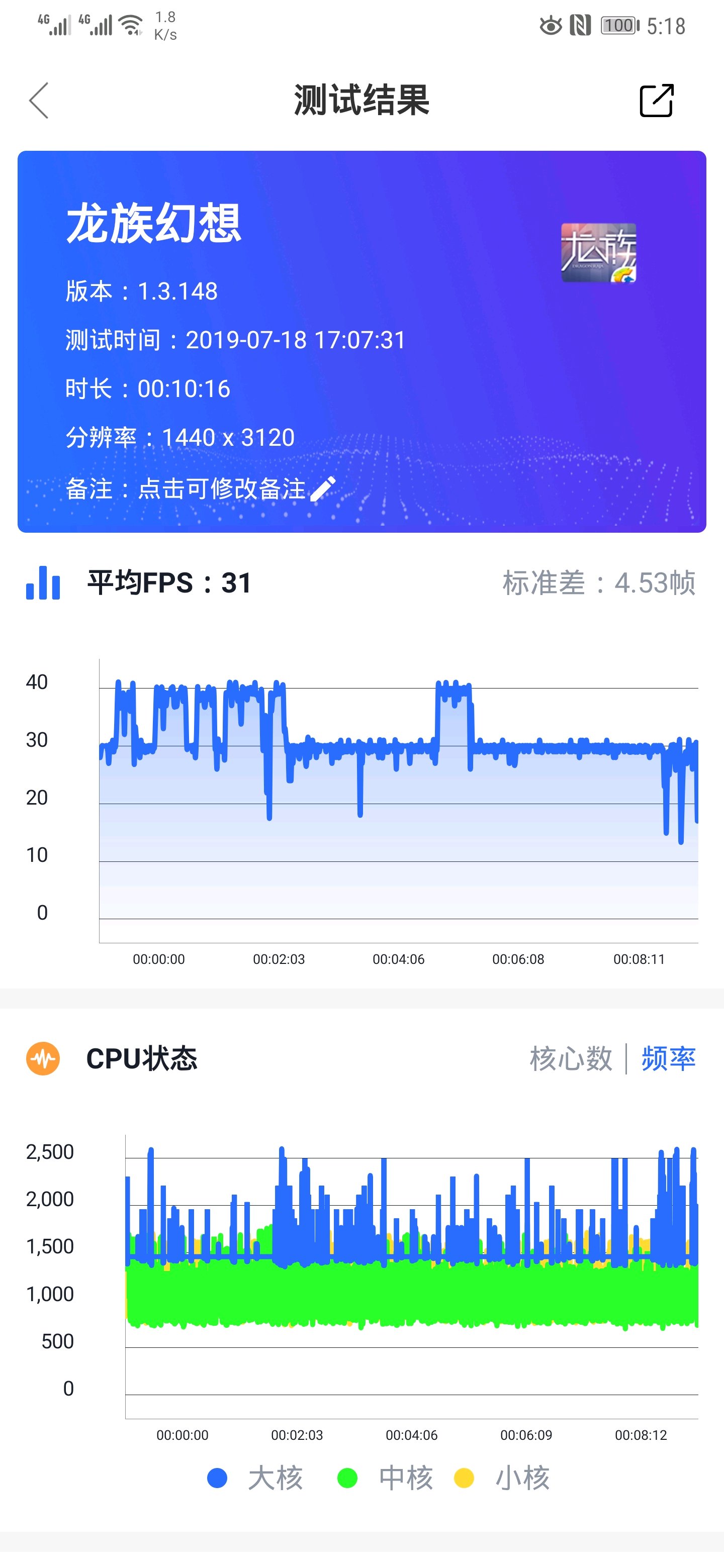Toggle the 小核 series in legend
The image size is (724, 1568).
pyautogui.click(x=502, y=1478)
